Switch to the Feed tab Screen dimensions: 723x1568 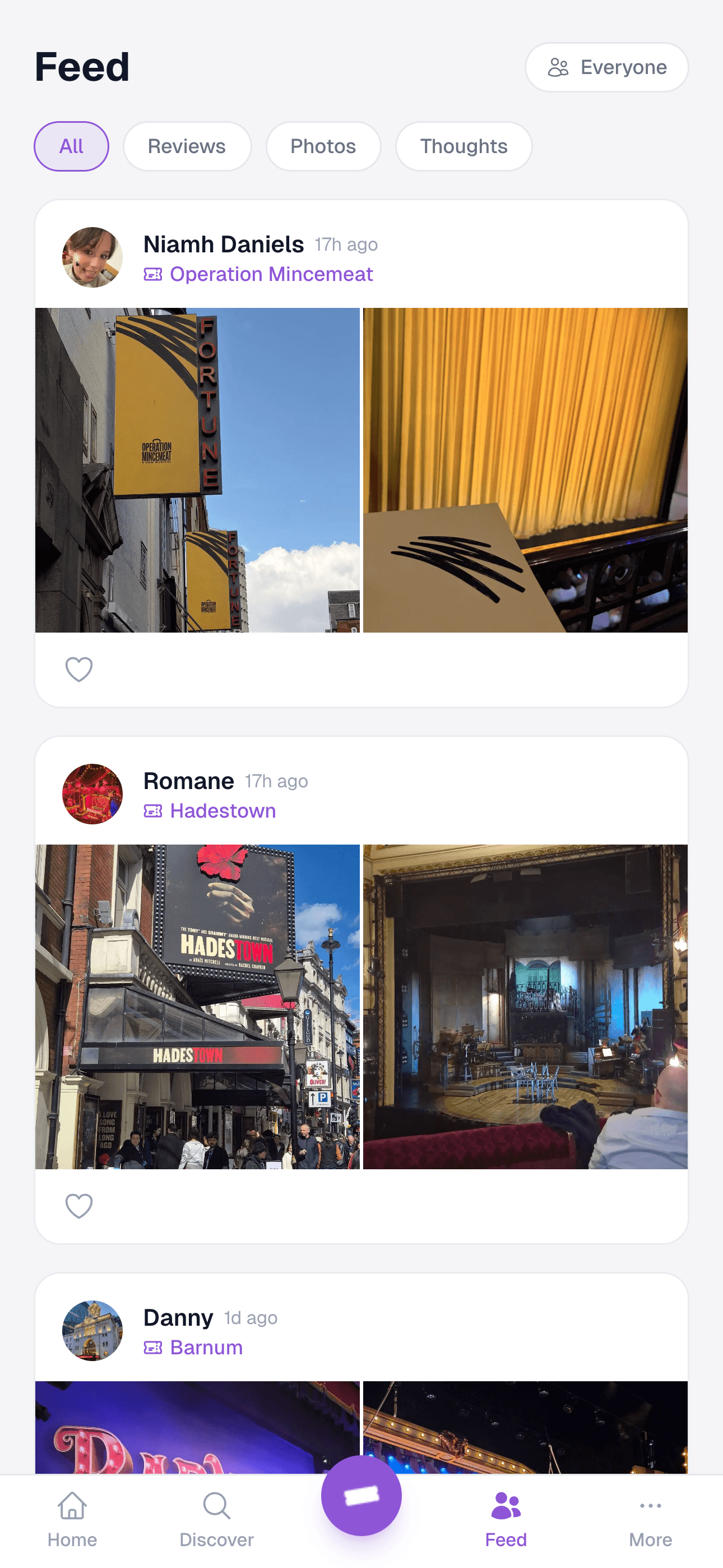point(506,1516)
